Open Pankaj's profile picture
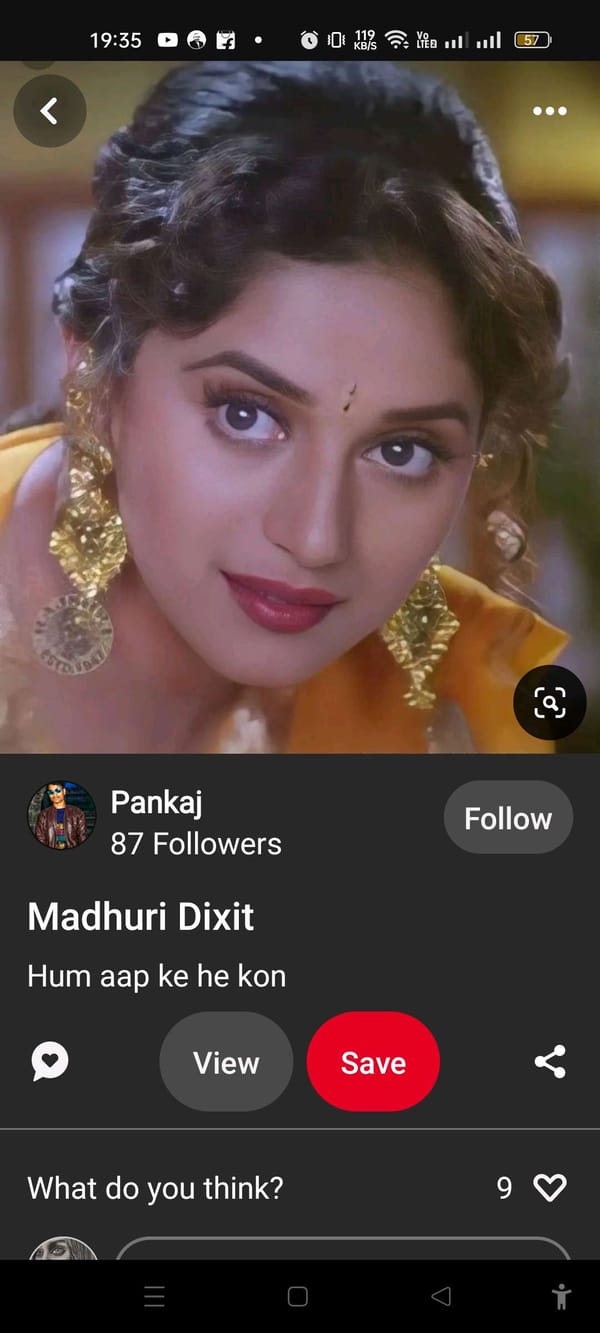Viewport: 600px width, 1333px height. point(62,816)
